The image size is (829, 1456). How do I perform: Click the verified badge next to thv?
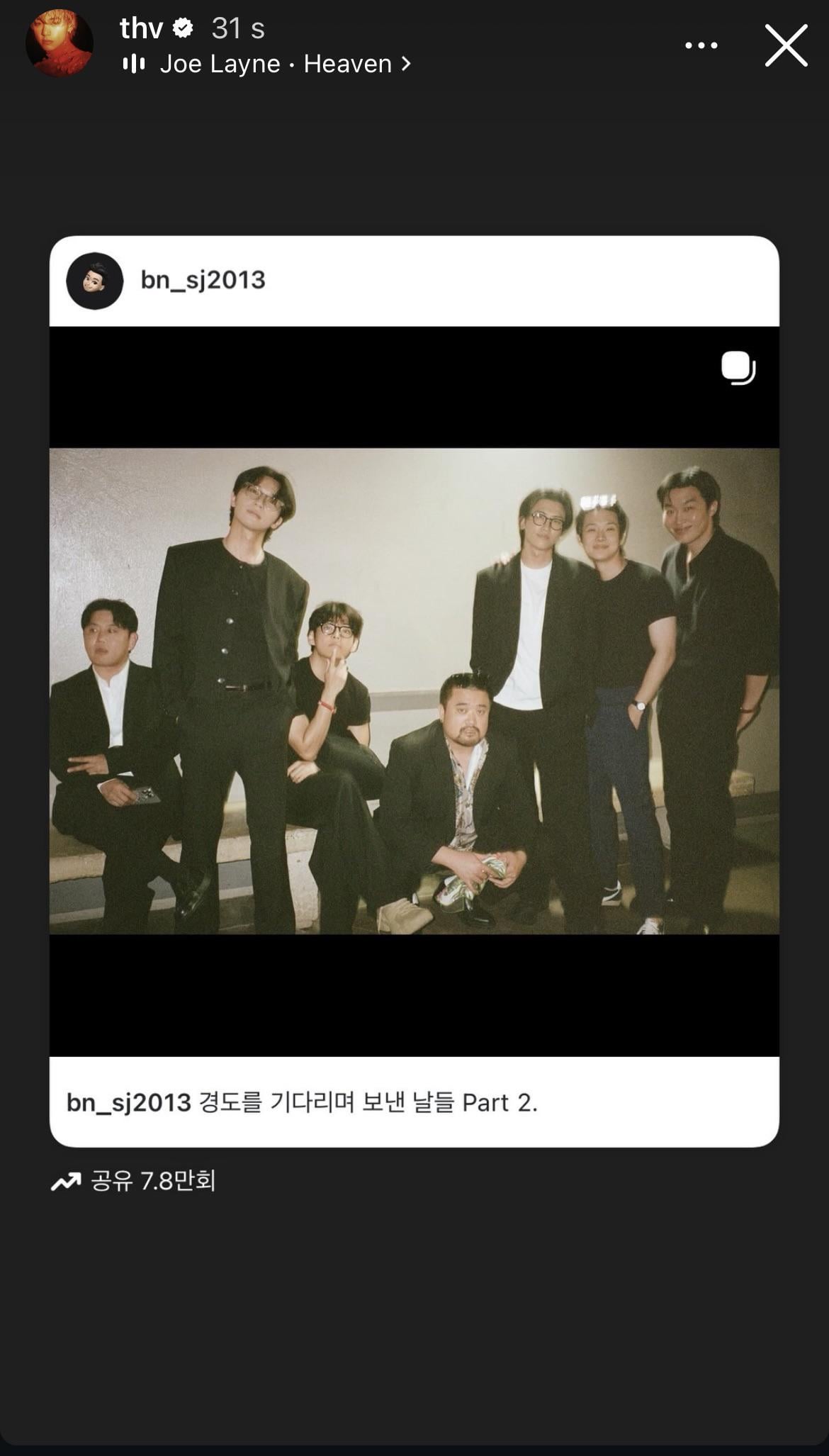183,29
